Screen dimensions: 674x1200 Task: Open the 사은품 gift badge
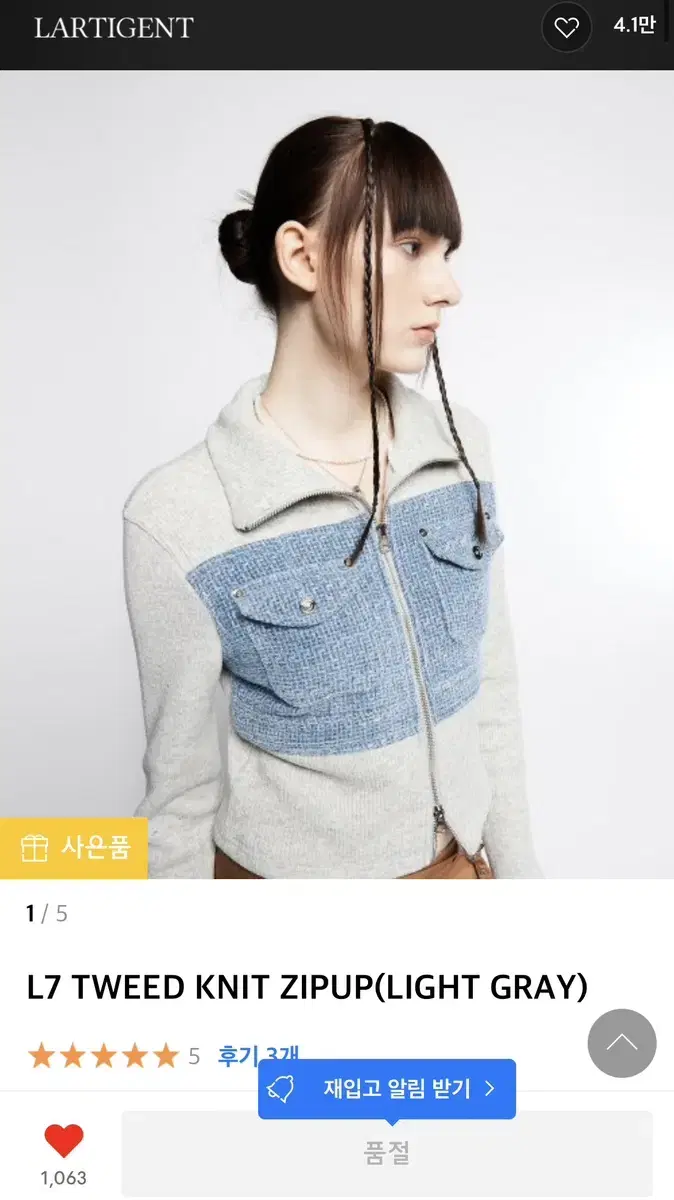(74, 848)
